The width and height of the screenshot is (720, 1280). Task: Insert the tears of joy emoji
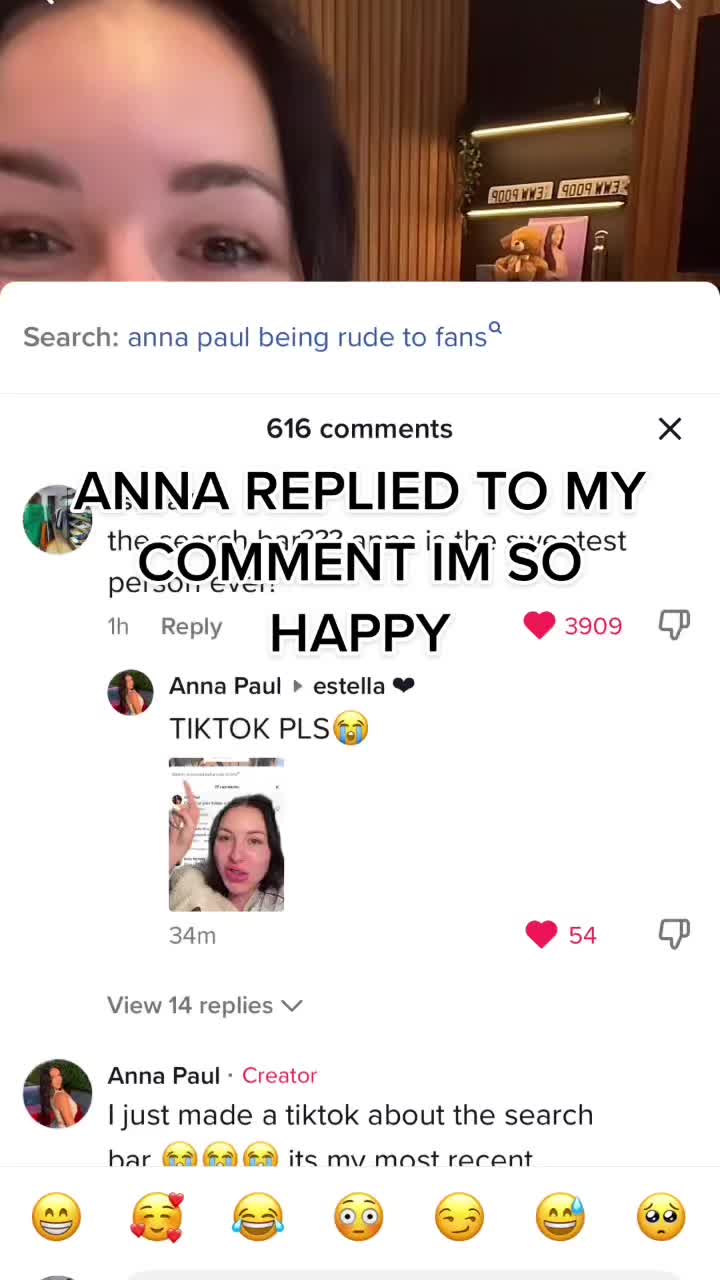click(258, 1218)
